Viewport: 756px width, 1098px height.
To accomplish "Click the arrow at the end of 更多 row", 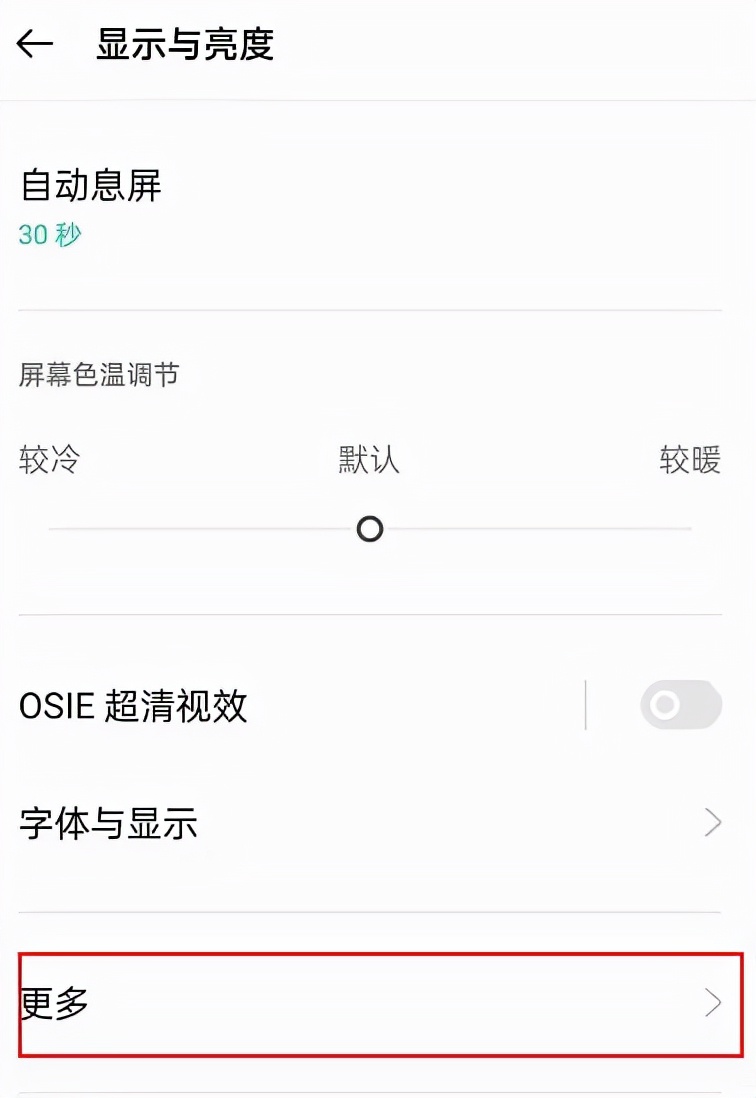I will [x=712, y=1003].
